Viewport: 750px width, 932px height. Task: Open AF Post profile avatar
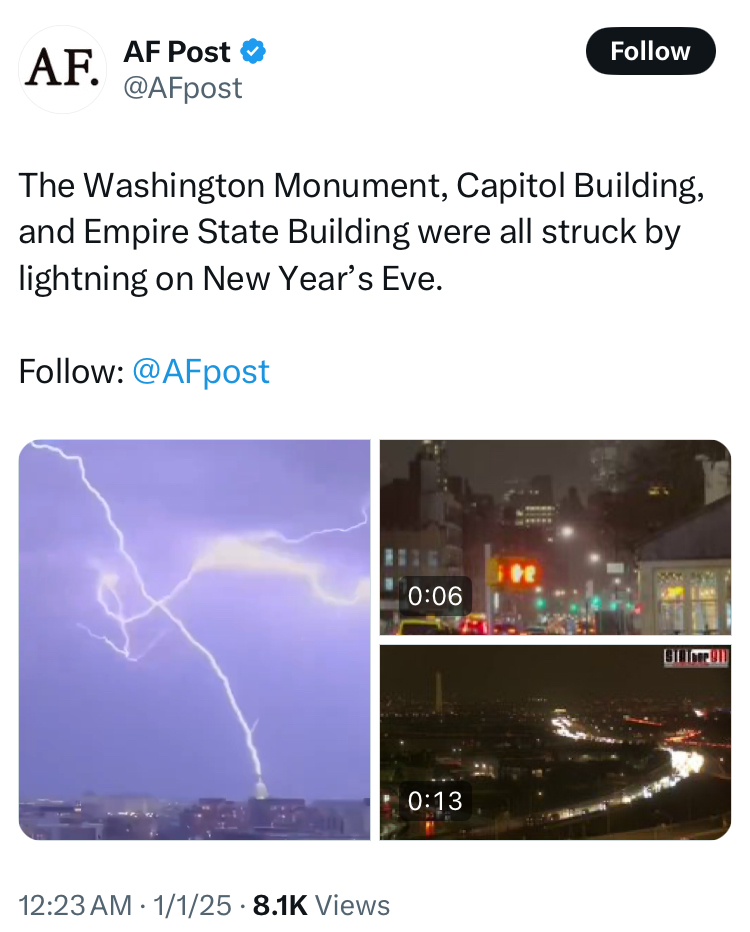[63, 69]
